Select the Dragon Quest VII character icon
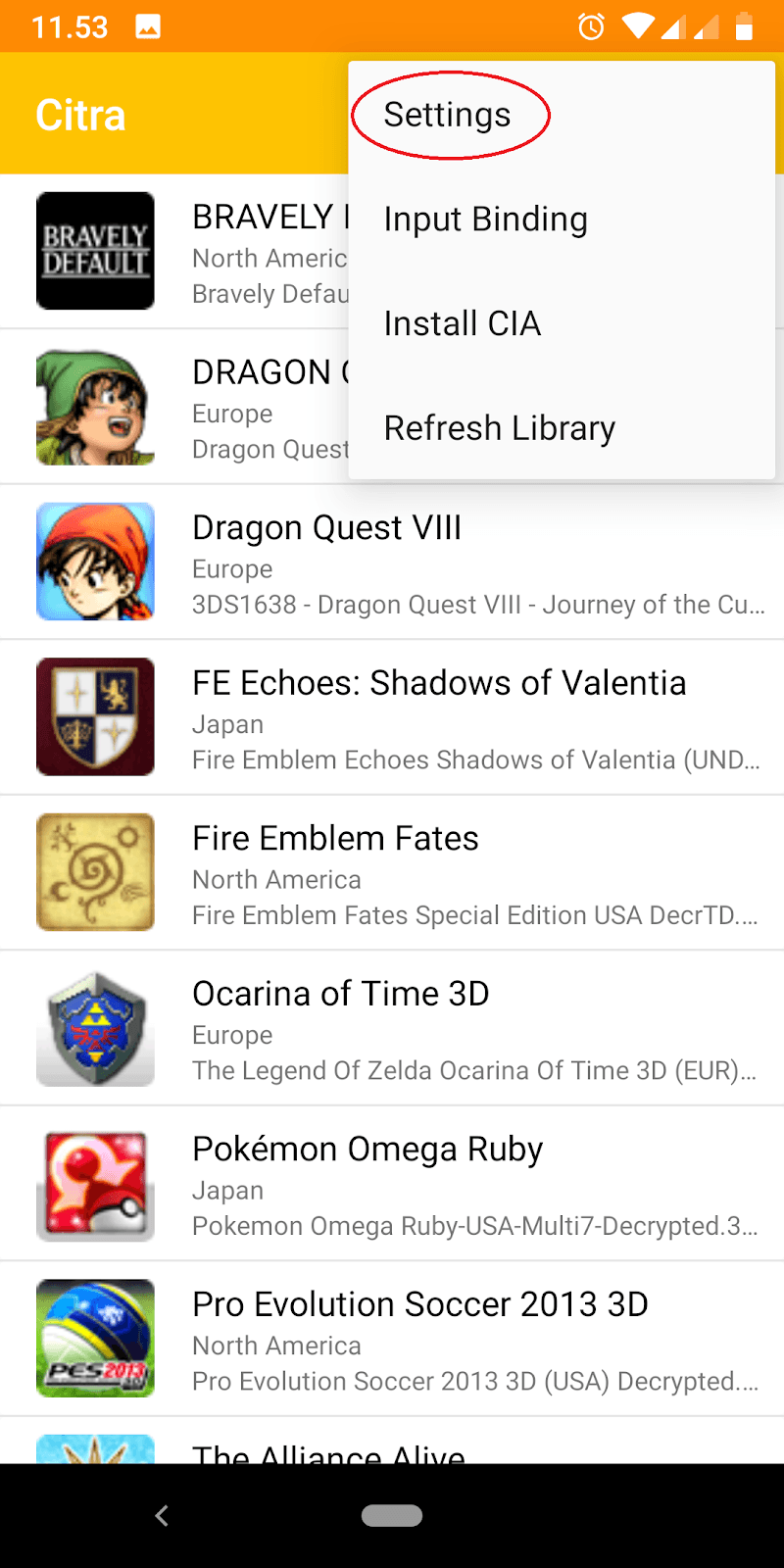The image size is (784, 1568). point(95,405)
